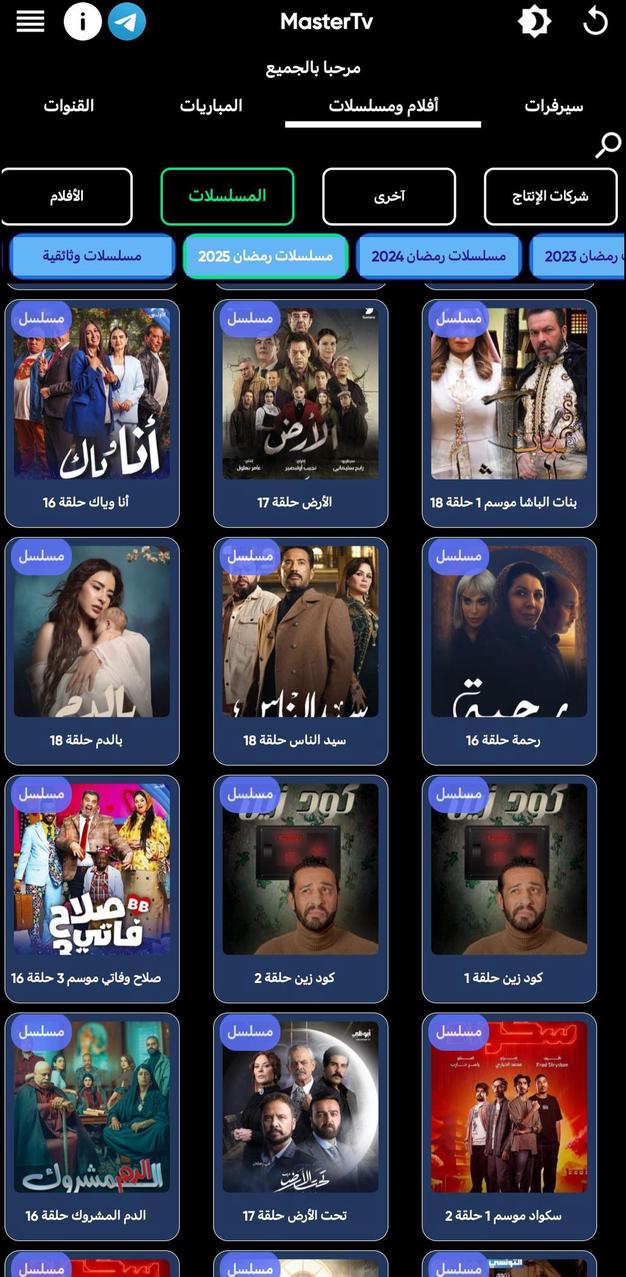
Task: Open the search magnifier
Action: coord(607,145)
